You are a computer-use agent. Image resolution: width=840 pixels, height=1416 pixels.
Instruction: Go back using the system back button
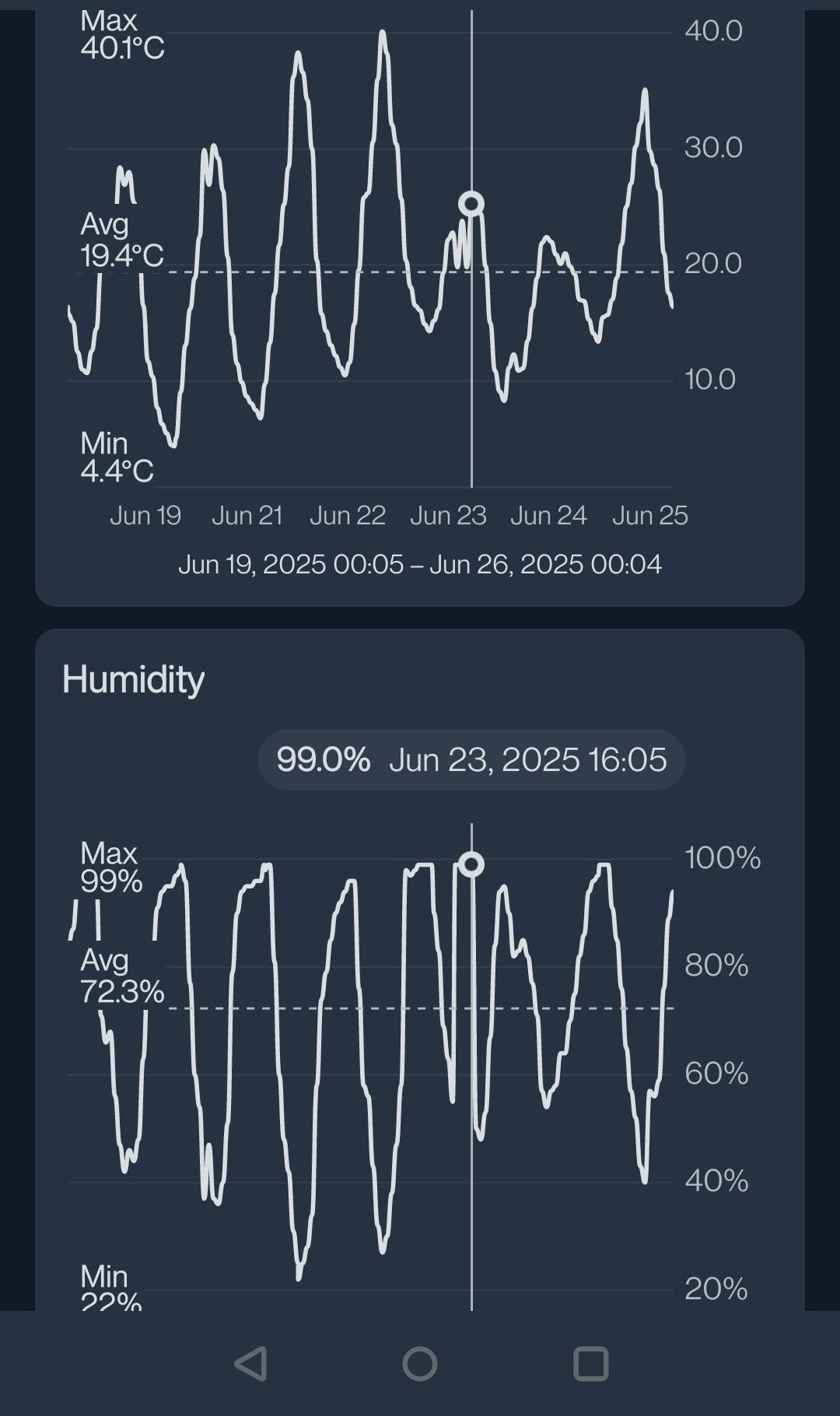click(250, 1364)
